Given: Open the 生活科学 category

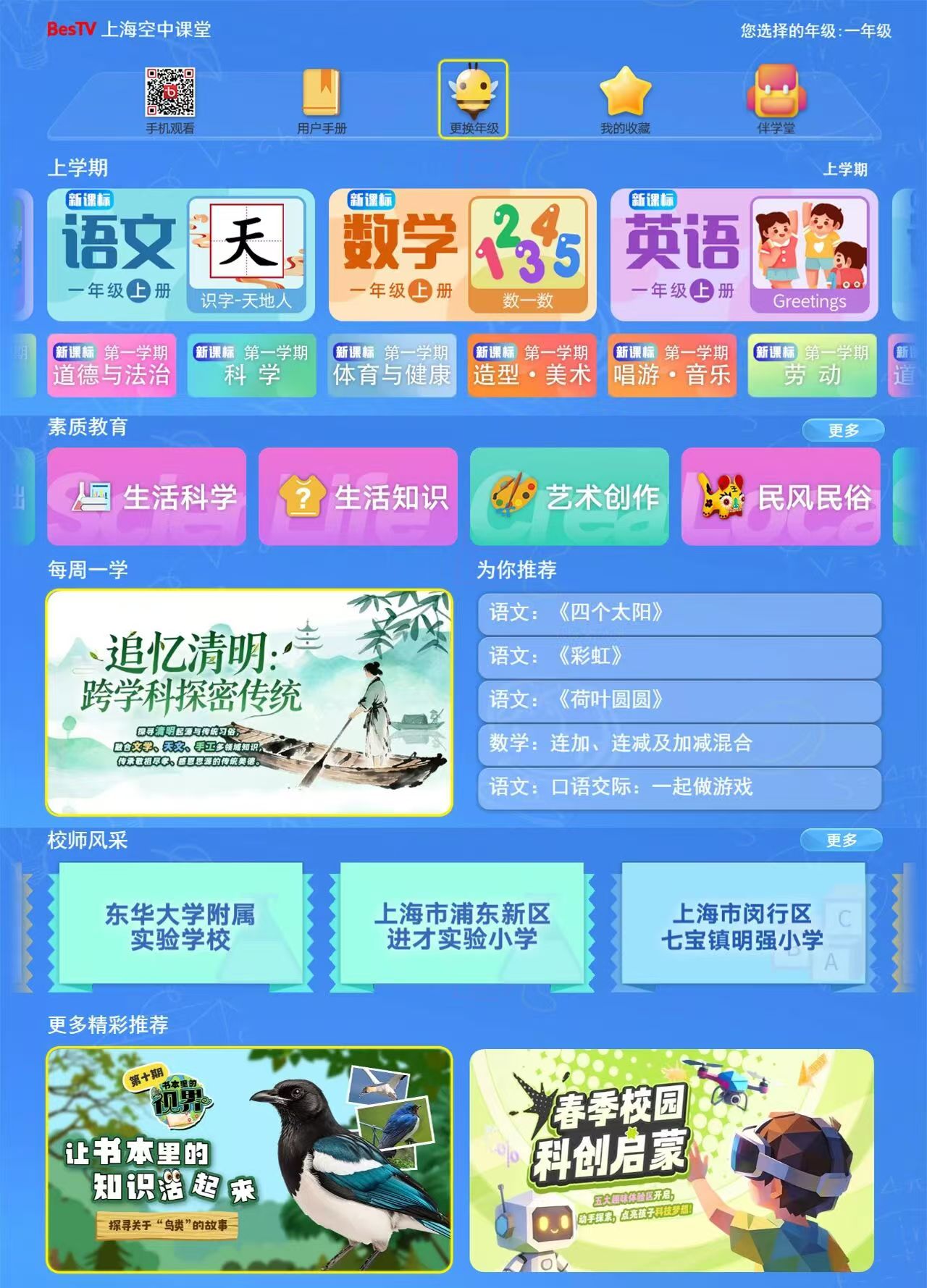Looking at the screenshot, I should tap(146, 497).
